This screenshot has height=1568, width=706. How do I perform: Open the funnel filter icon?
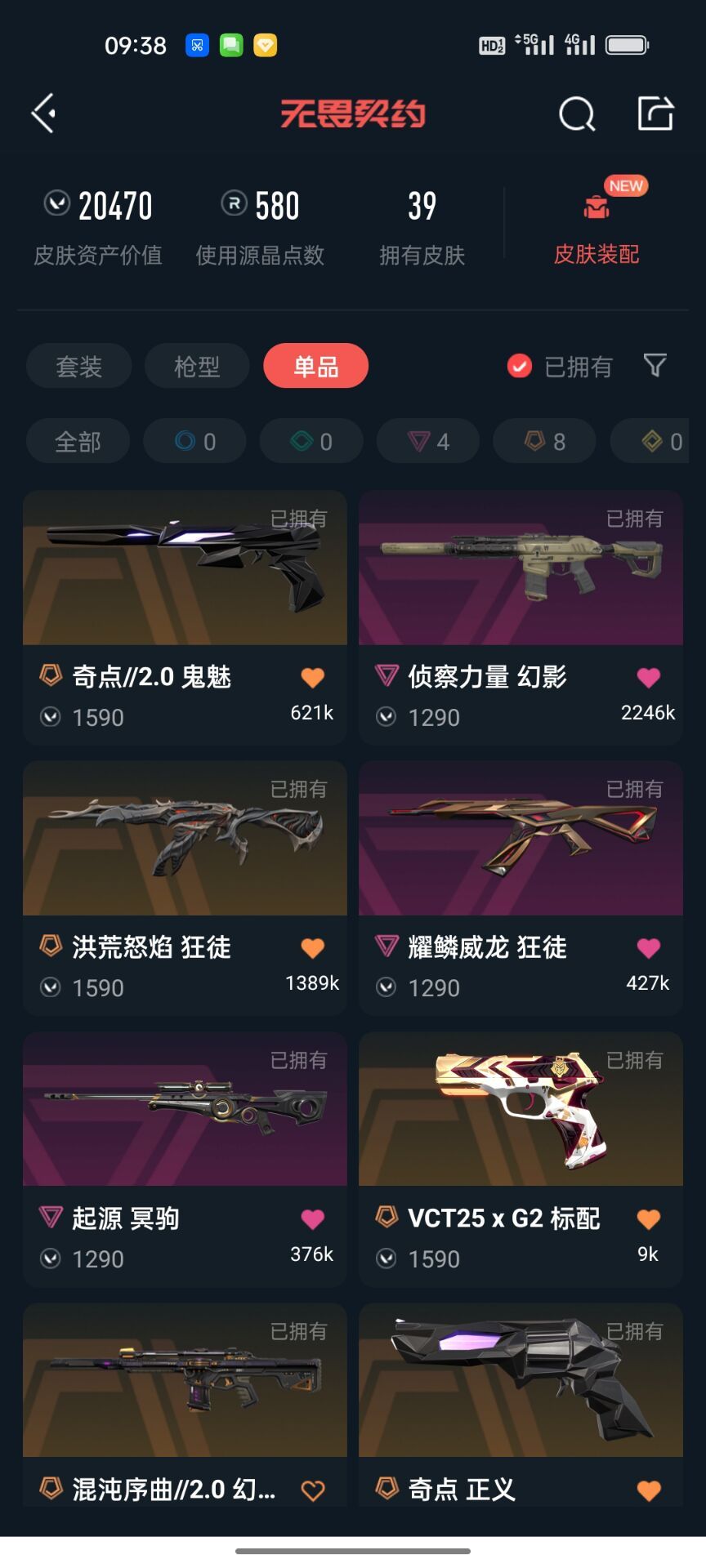[x=655, y=365]
